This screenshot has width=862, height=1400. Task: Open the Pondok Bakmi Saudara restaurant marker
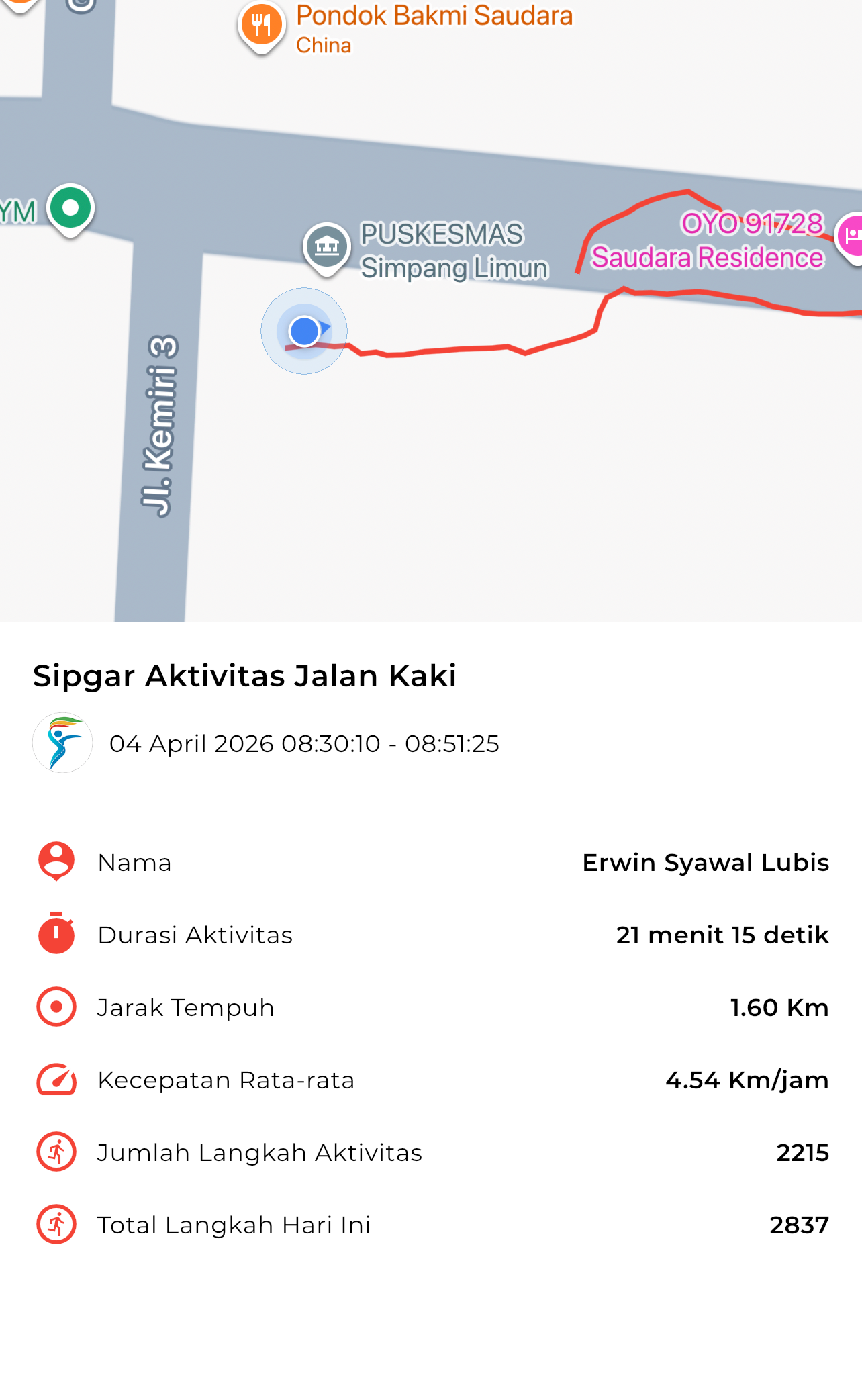(x=261, y=26)
